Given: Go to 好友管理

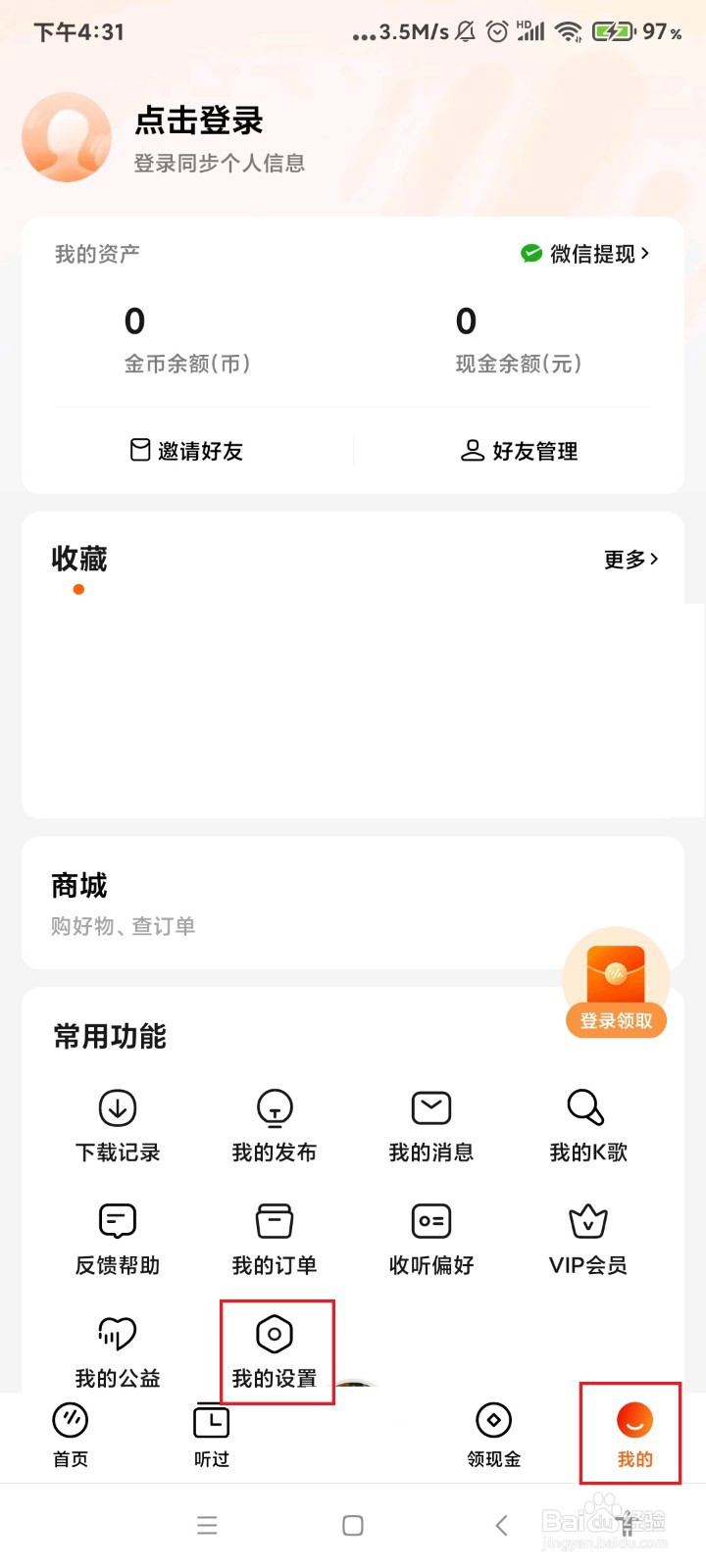Looking at the screenshot, I should tap(520, 451).
